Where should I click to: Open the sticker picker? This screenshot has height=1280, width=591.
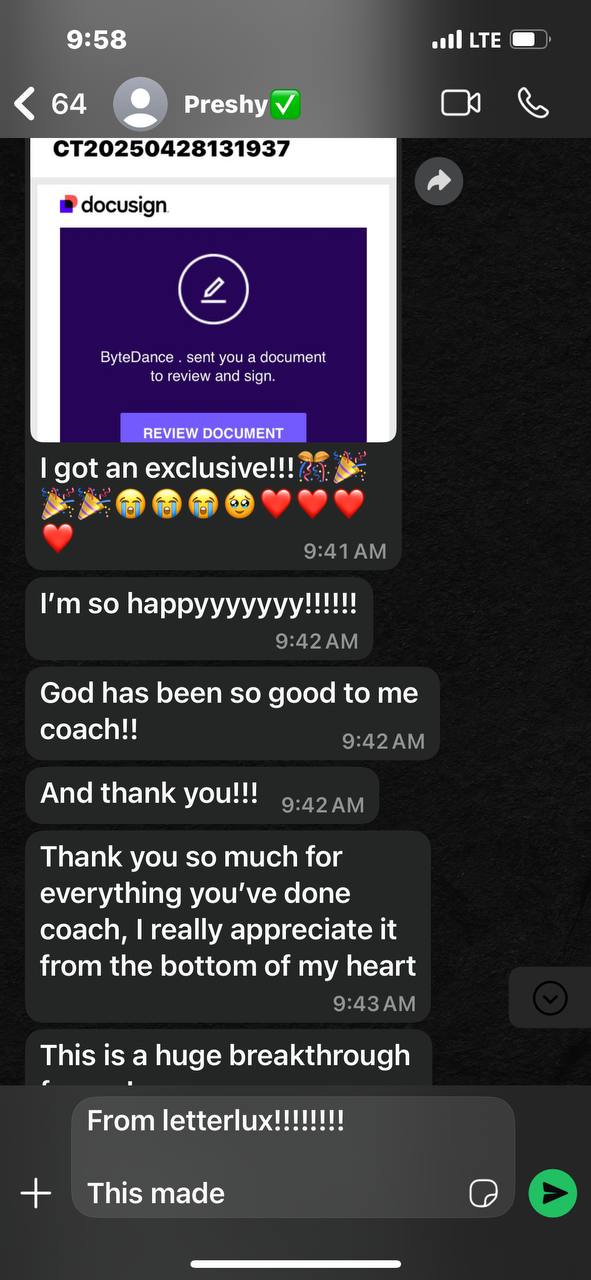click(484, 1193)
